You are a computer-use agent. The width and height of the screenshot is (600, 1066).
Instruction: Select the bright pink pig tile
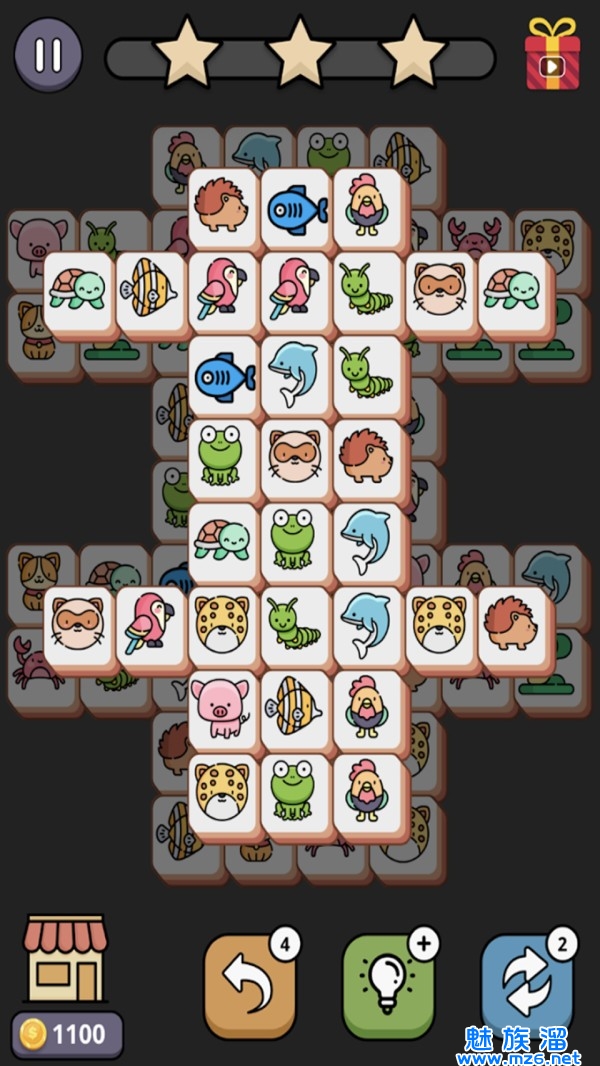coord(220,704)
